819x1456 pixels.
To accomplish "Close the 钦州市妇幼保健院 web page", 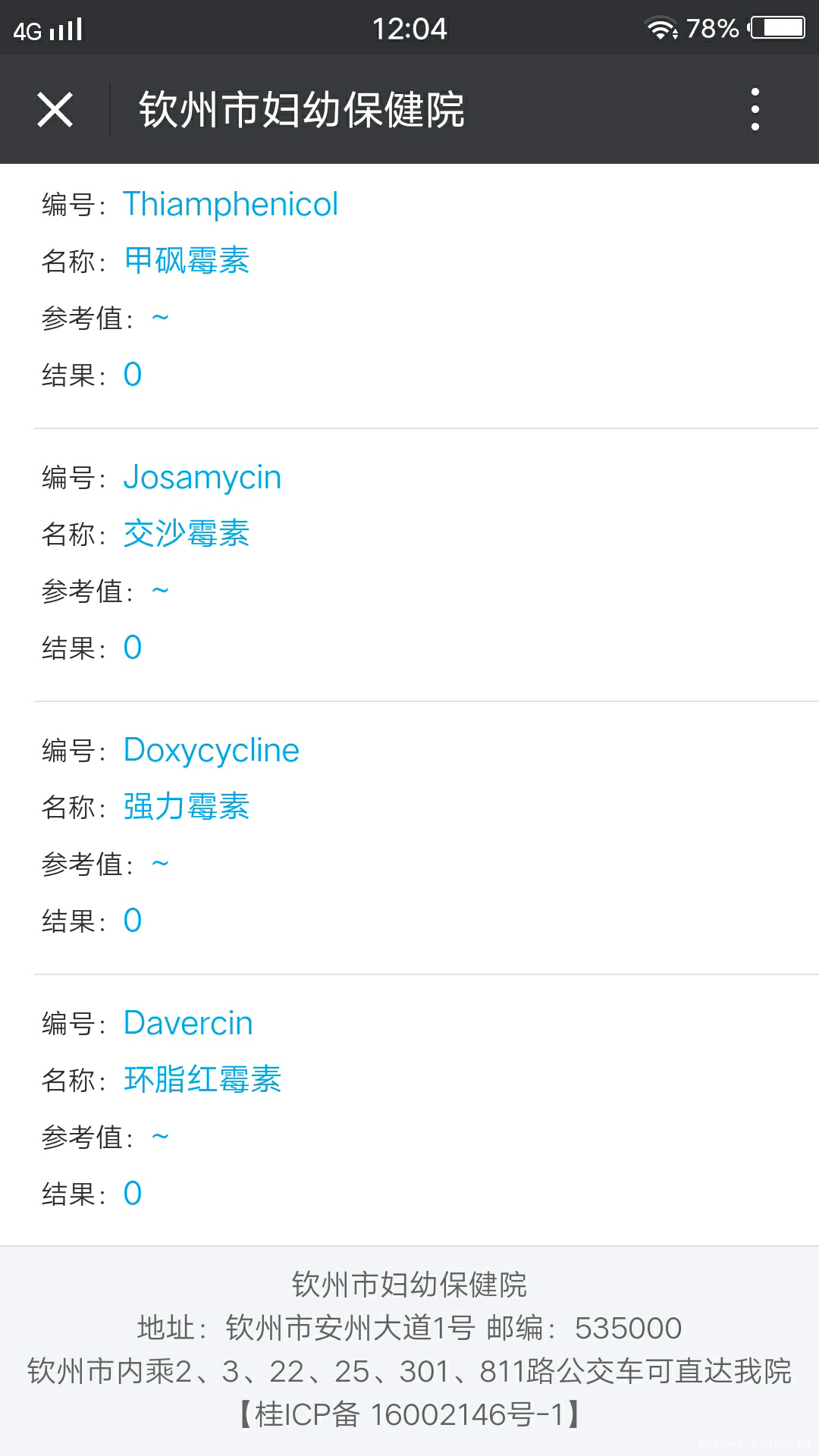I will pyautogui.click(x=55, y=109).
